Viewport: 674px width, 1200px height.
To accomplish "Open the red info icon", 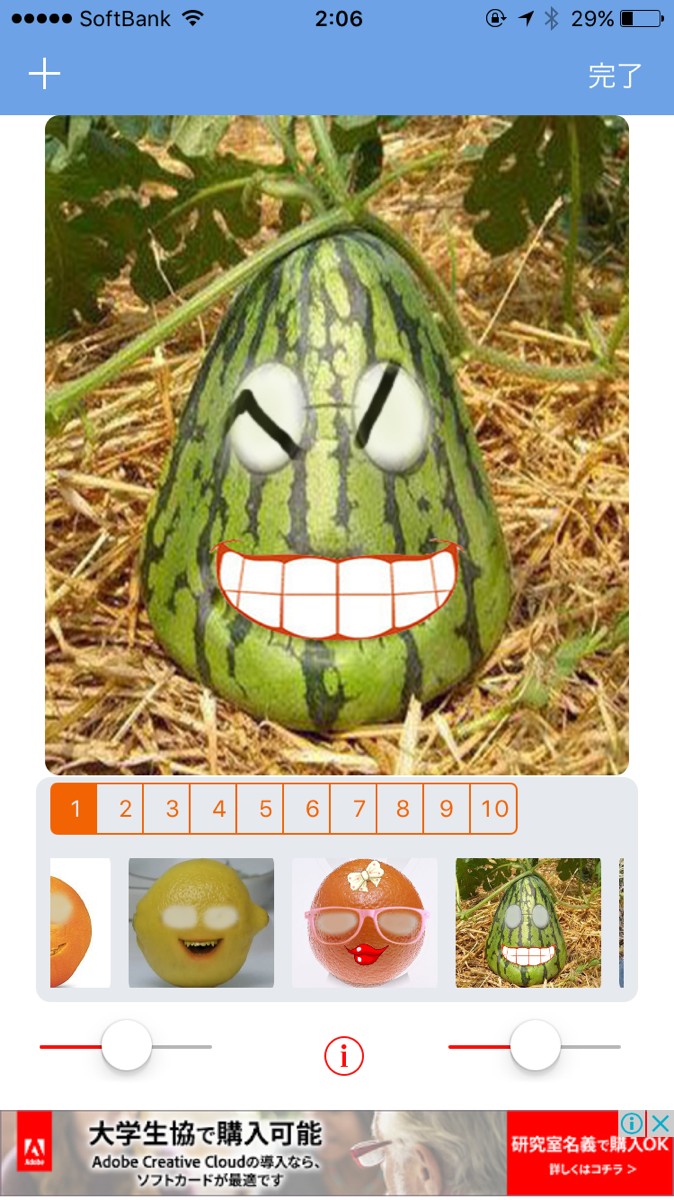I will 344,1055.
